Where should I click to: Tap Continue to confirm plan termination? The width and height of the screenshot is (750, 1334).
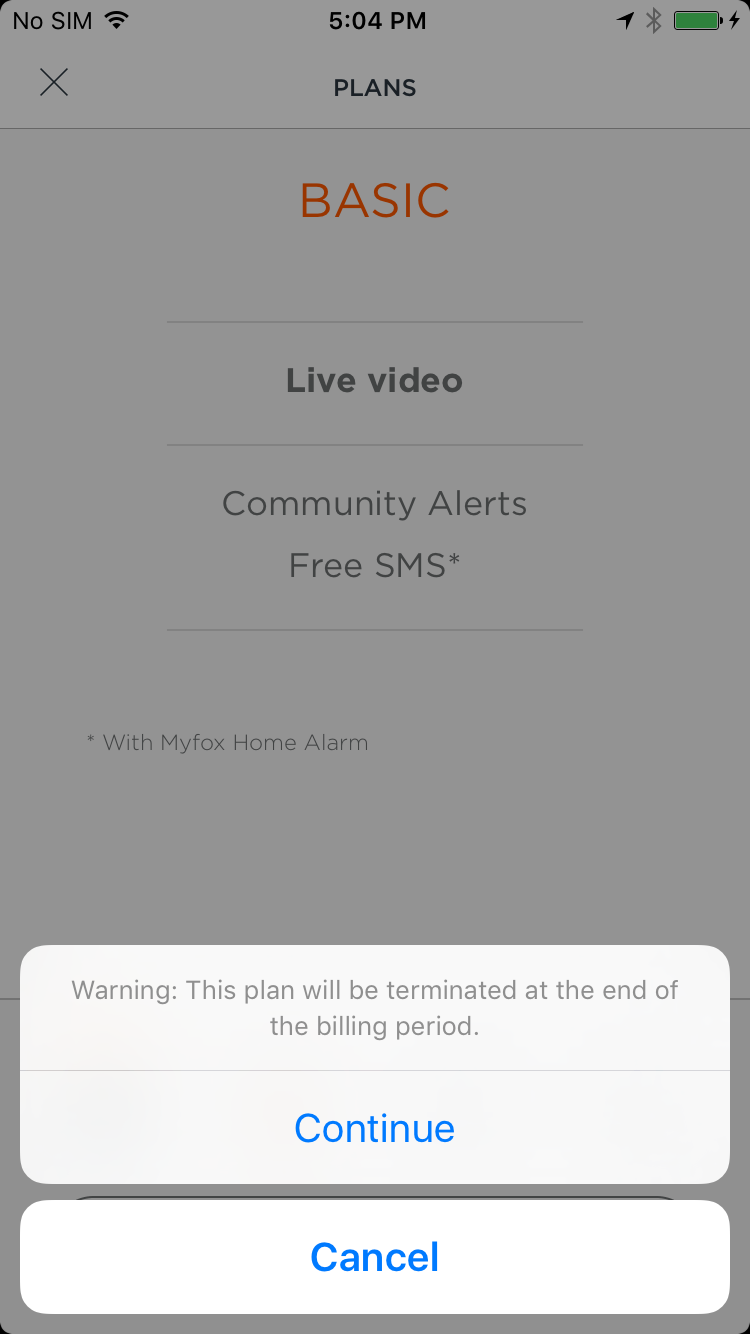(x=374, y=1128)
